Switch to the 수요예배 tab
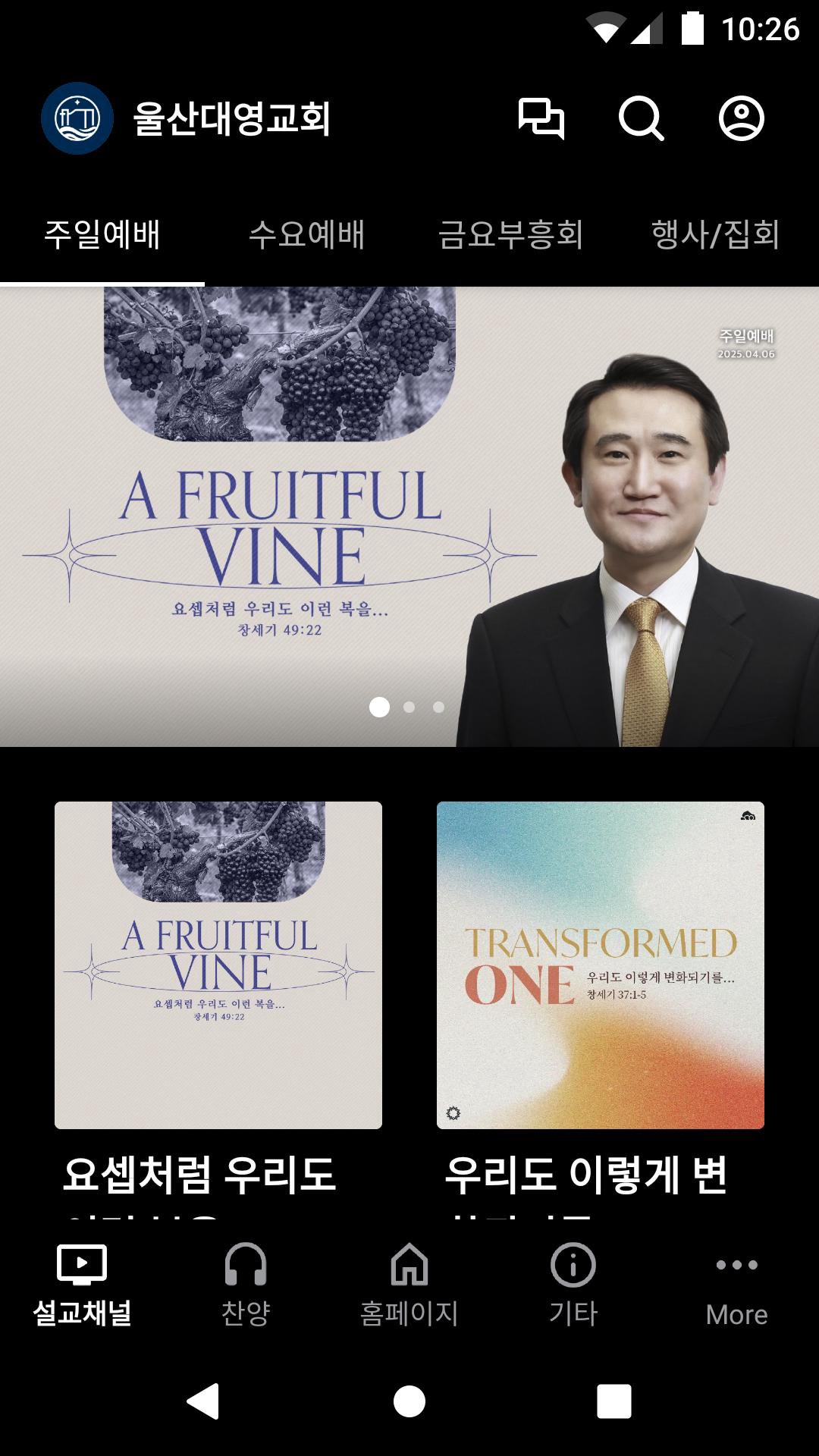The height and width of the screenshot is (1456, 819). click(x=307, y=235)
